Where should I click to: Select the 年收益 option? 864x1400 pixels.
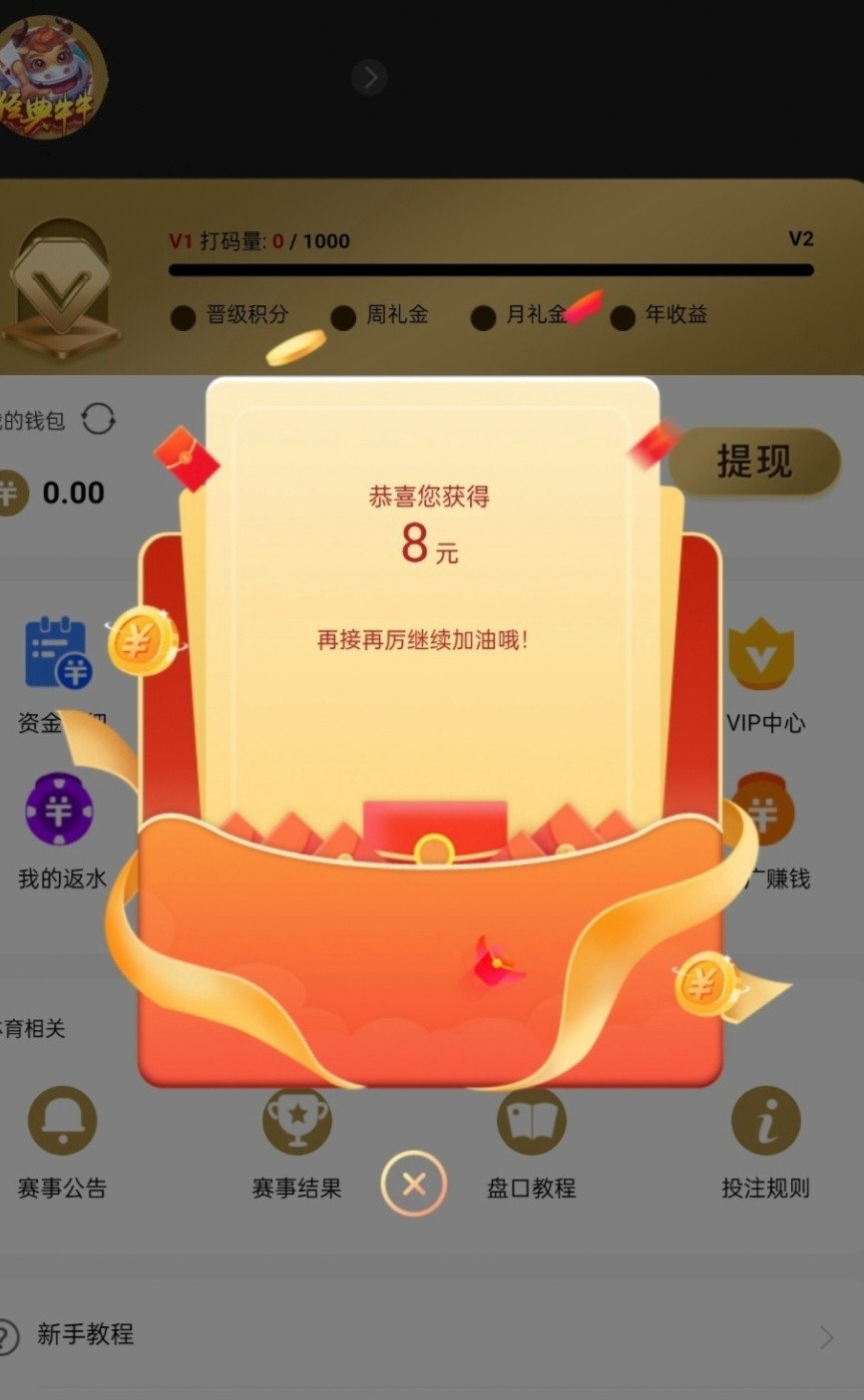pos(658,316)
